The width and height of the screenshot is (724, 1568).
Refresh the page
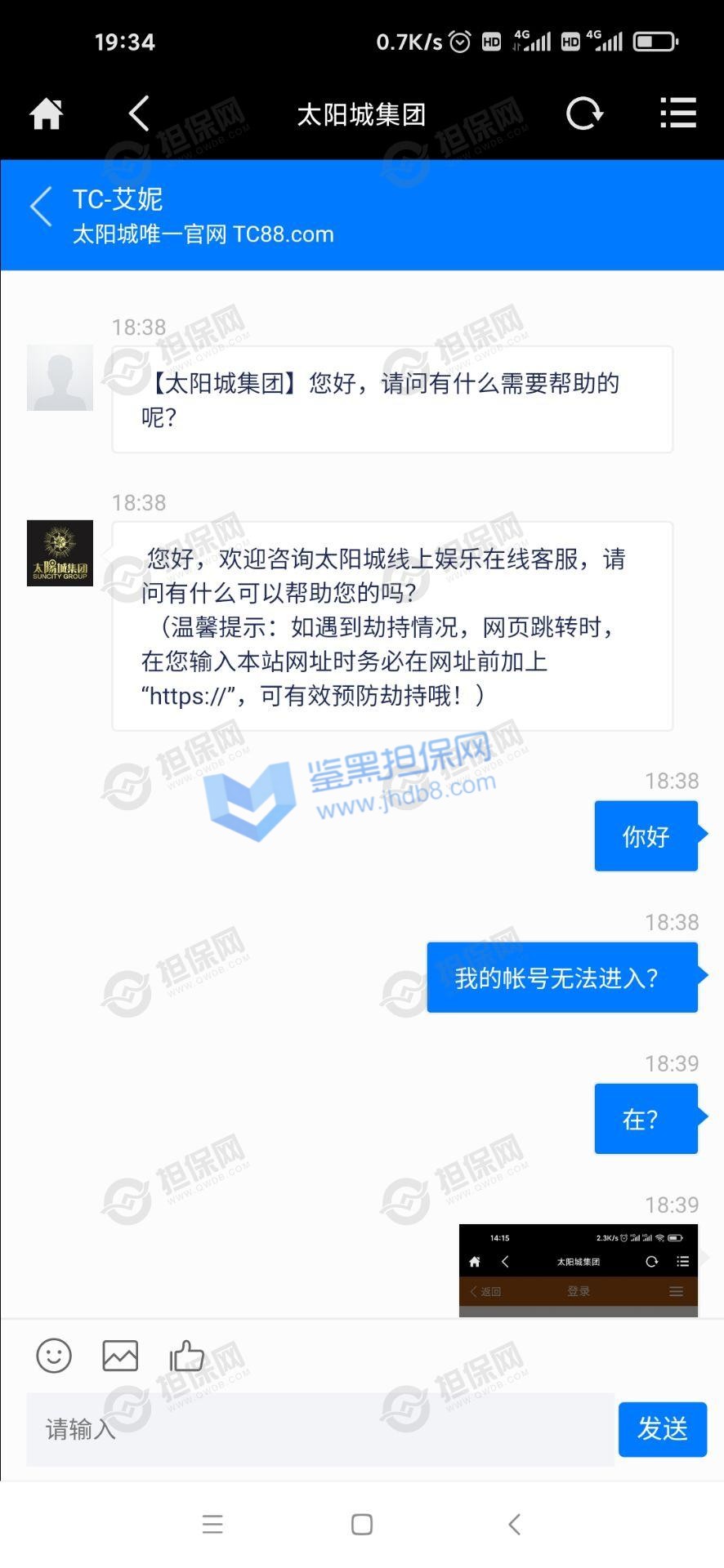point(584,114)
